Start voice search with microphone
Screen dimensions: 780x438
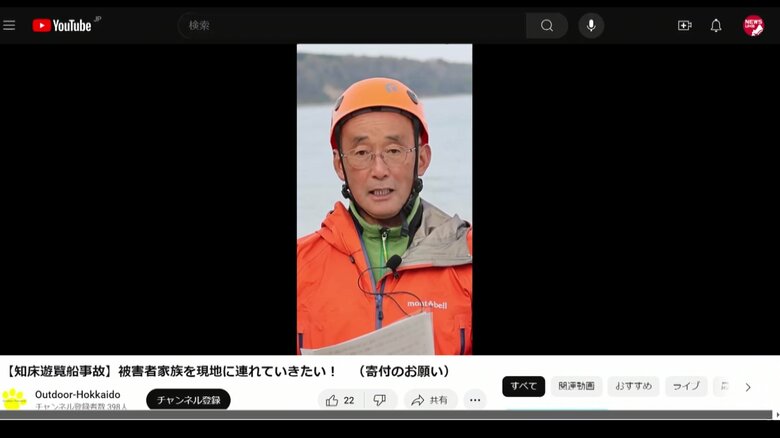tap(591, 25)
